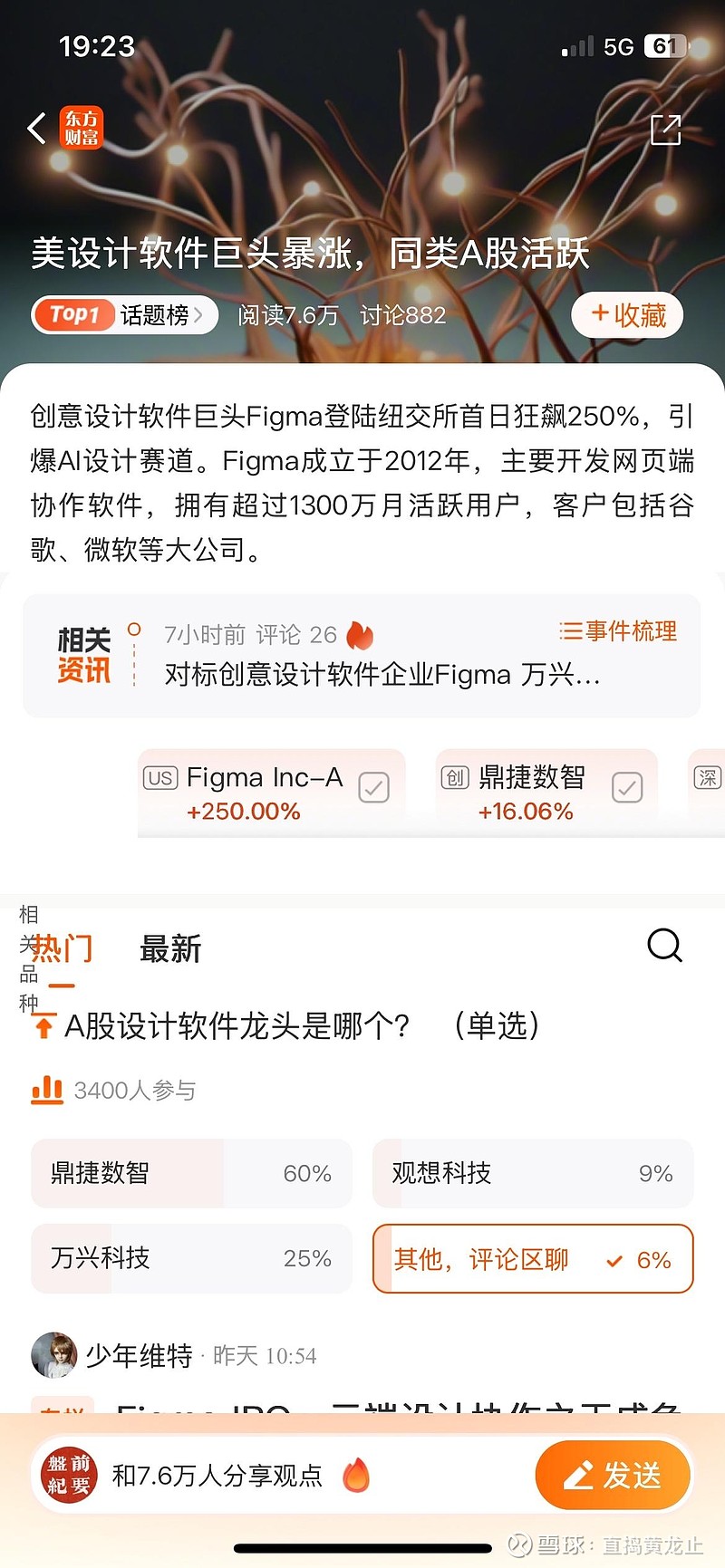Open 少年维特's profile
This screenshot has width=725, height=1568.
(x=54, y=1355)
